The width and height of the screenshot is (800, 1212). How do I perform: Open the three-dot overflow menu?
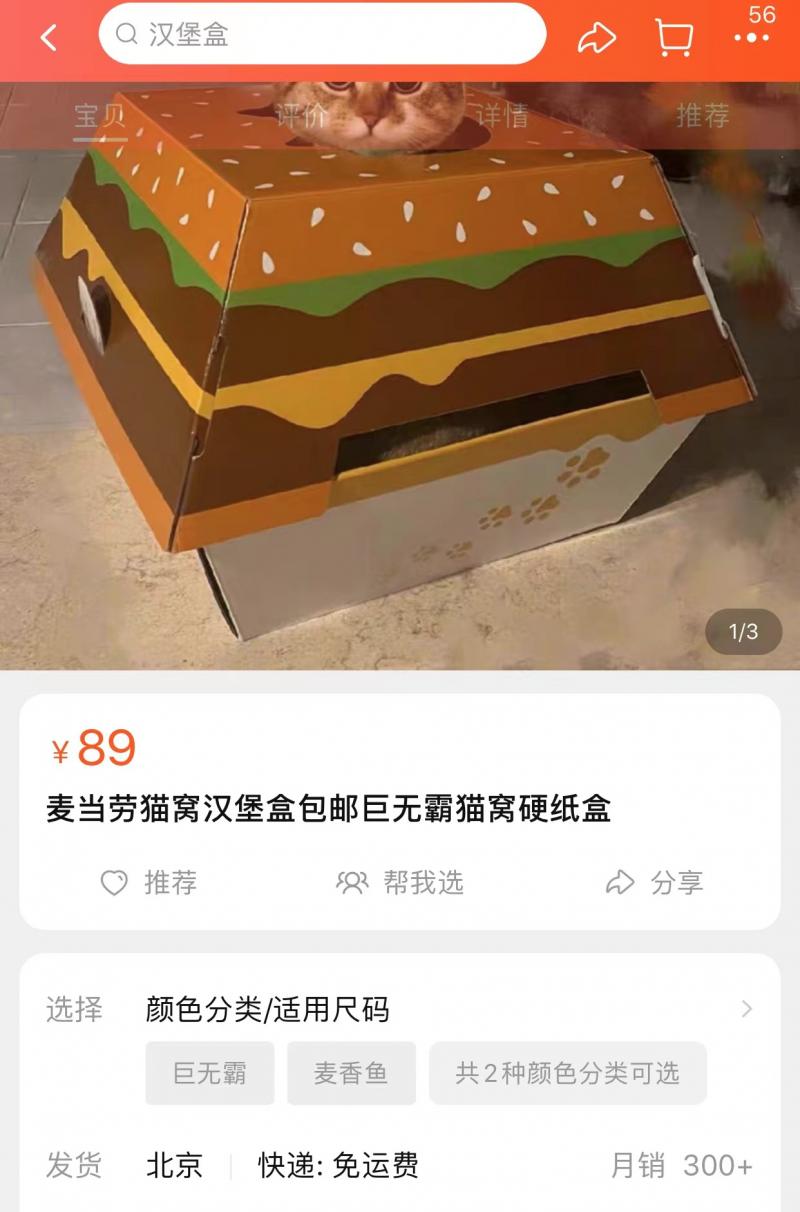point(751,38)
